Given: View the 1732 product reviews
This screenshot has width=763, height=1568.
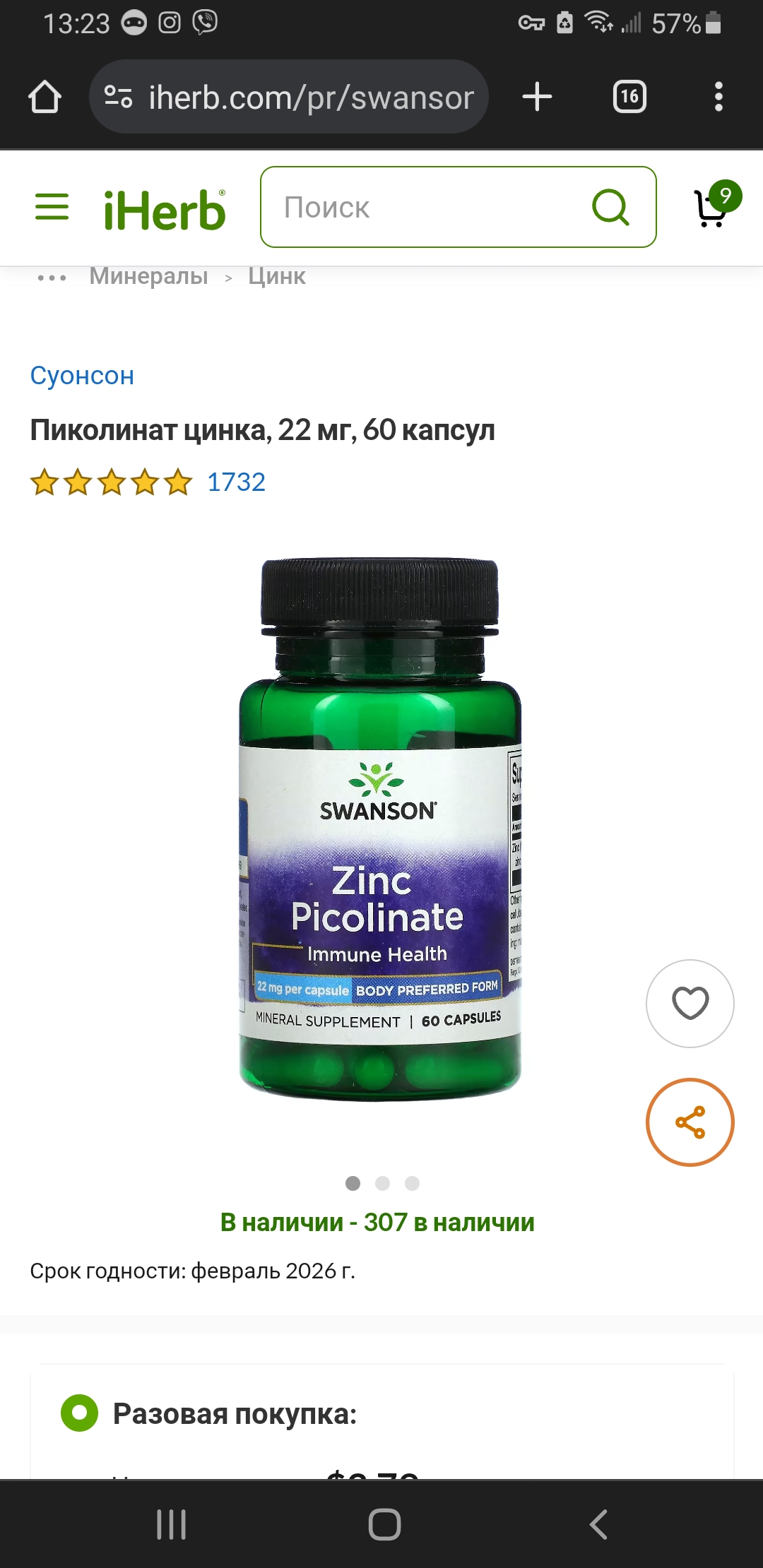Looking at the screenshot, I should [236, 482].
